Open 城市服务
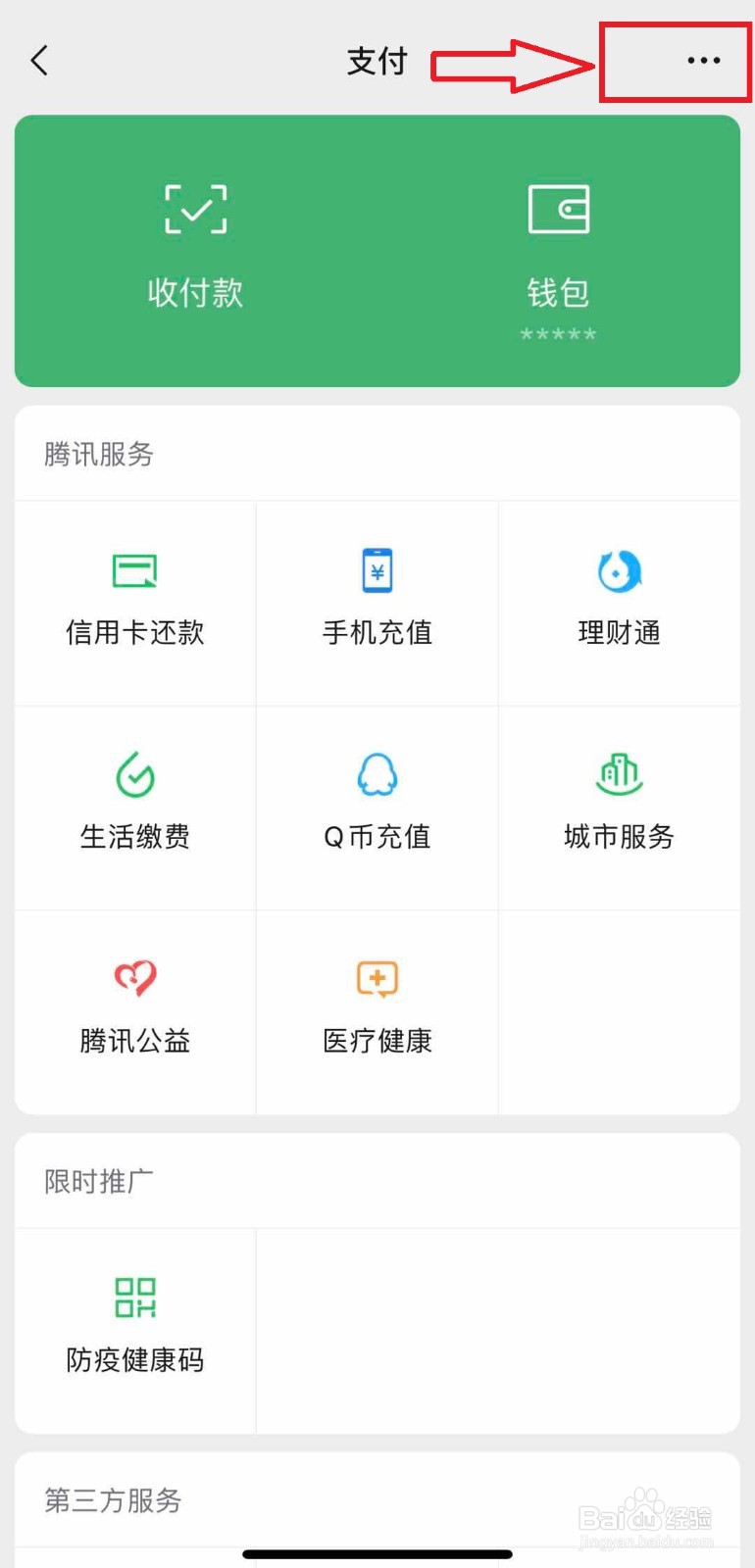755x1568 pixels. (x=619, y=806)
